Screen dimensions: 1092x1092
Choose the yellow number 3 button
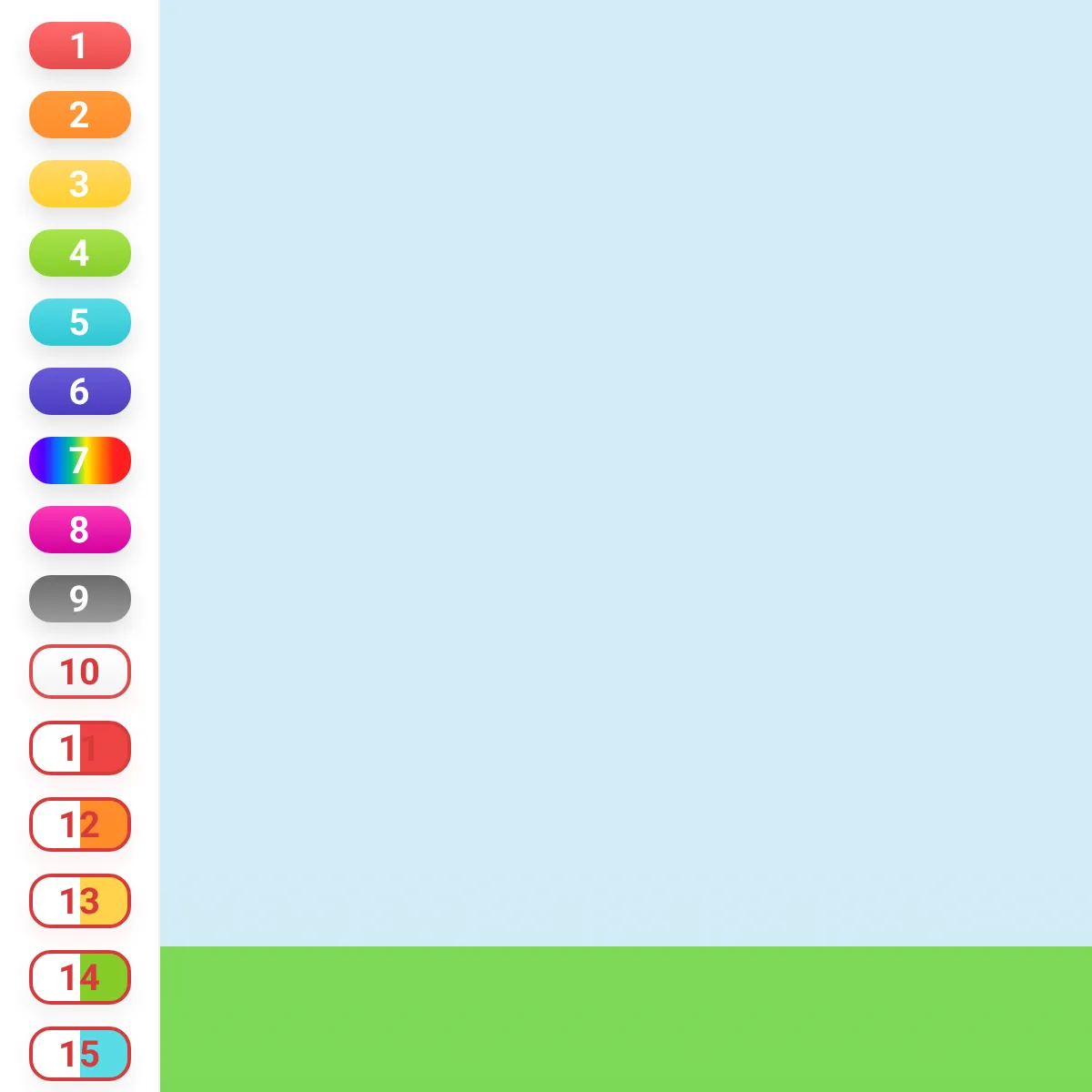click(x=80, y=184)
